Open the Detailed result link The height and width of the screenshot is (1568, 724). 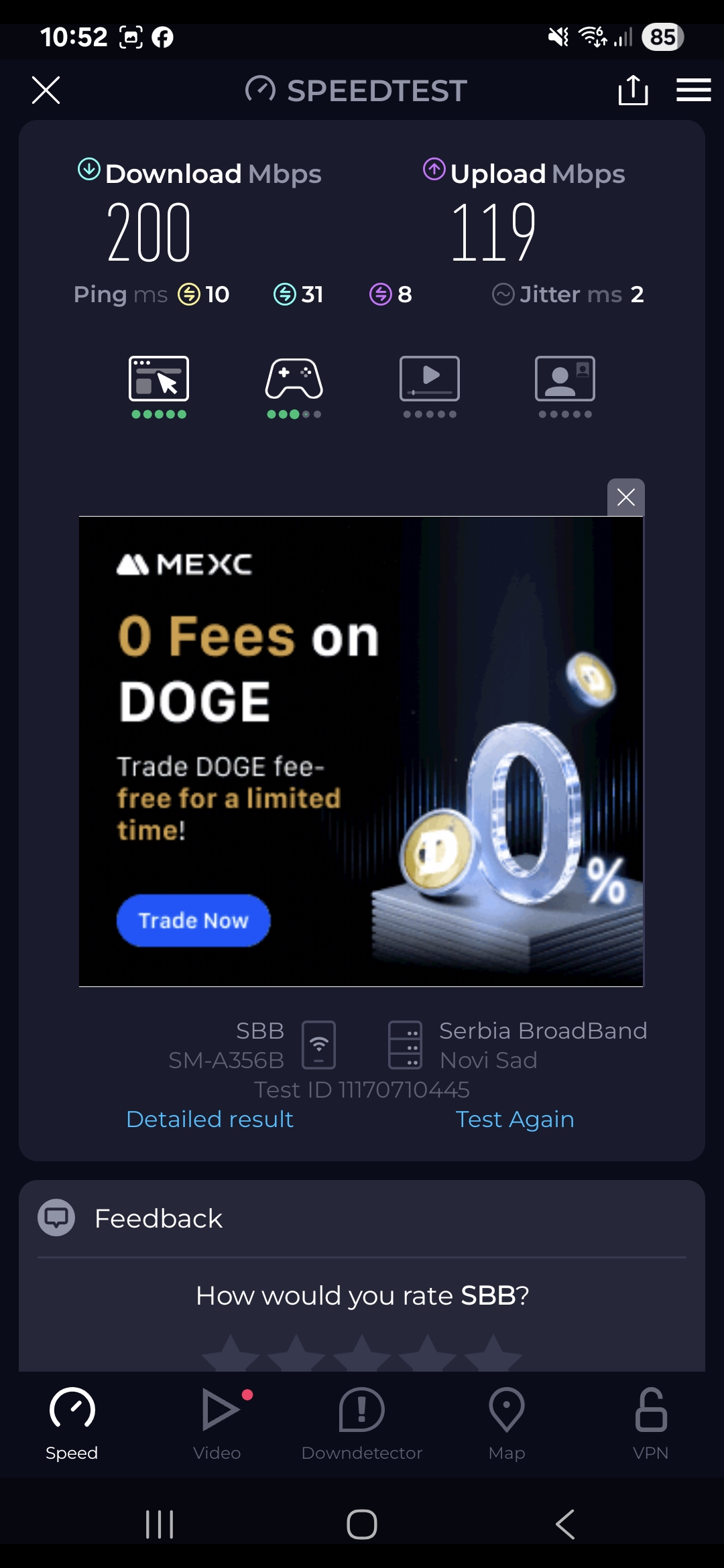[x=210, y=1119]
